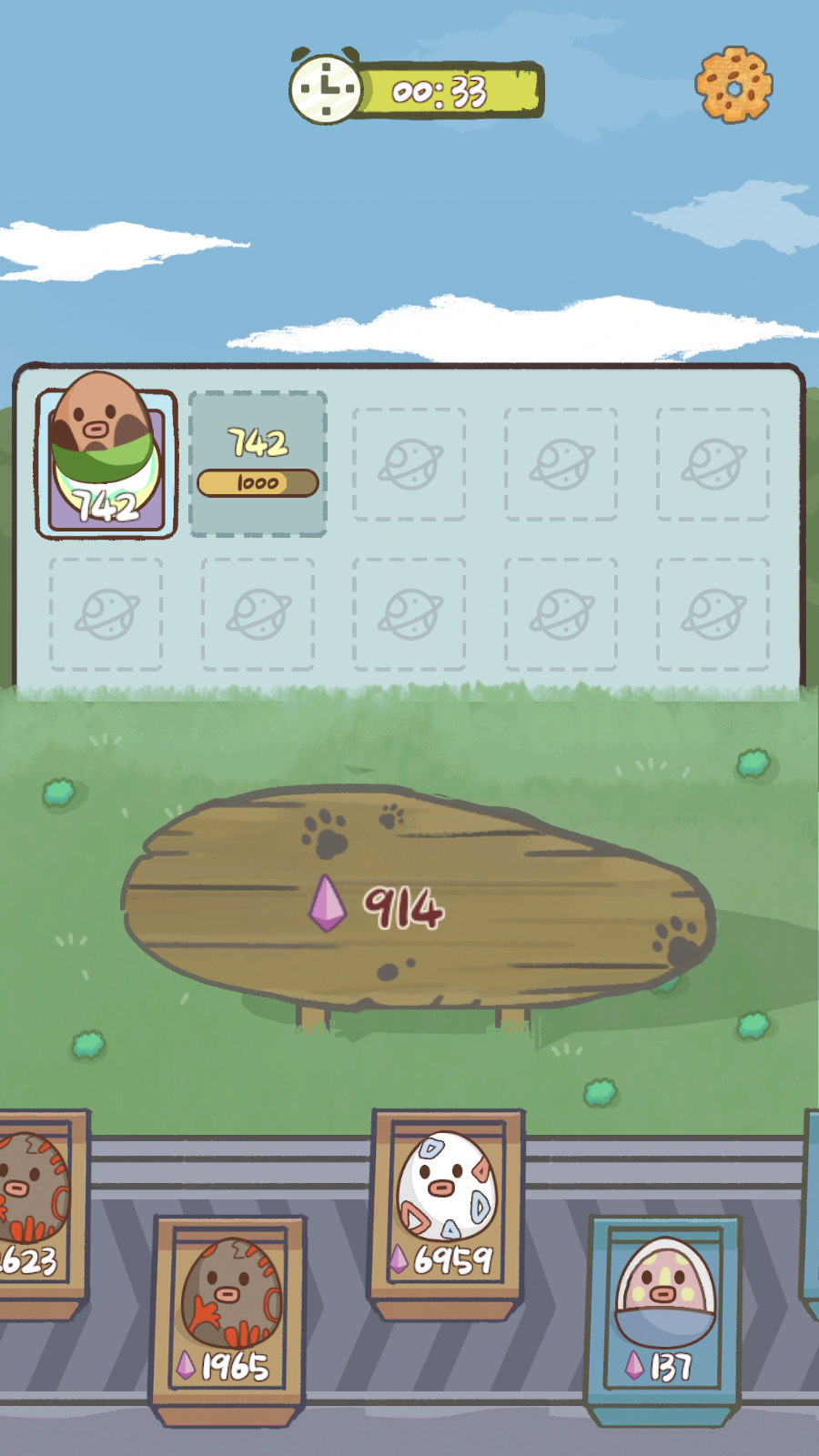
Task: Select the collected egg showing 742
Action: [x=106, y=464]
